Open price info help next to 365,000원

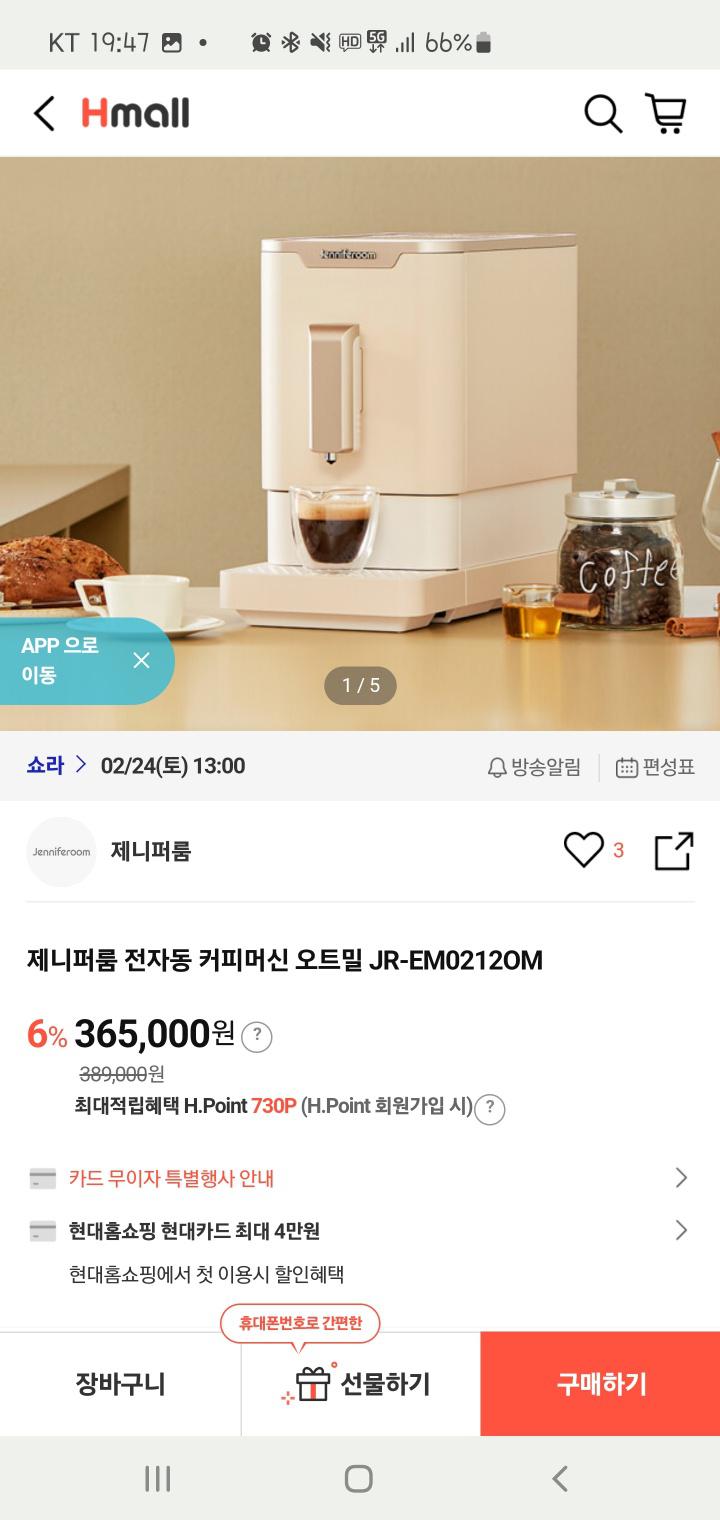(257, 1036)
